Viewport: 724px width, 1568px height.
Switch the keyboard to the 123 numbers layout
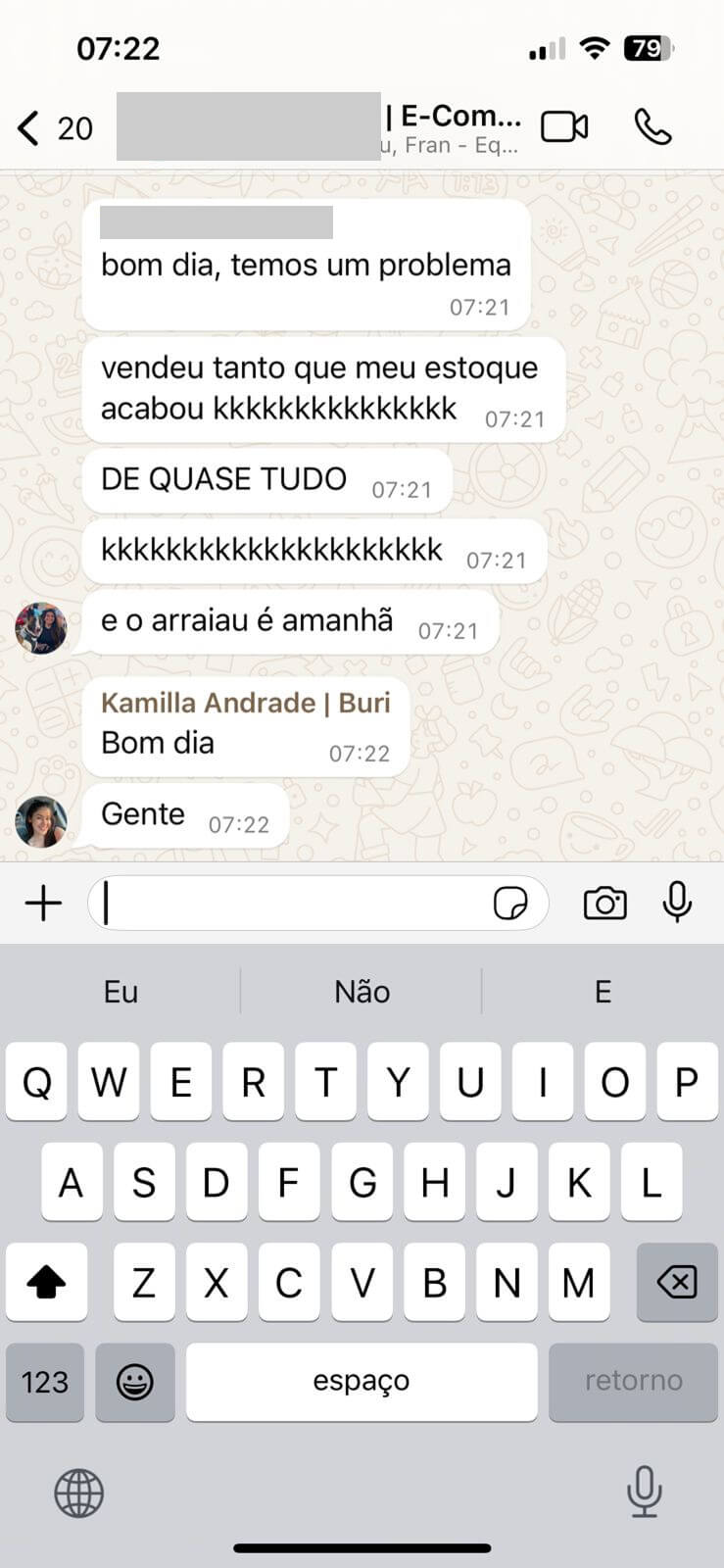point(45,1382)
